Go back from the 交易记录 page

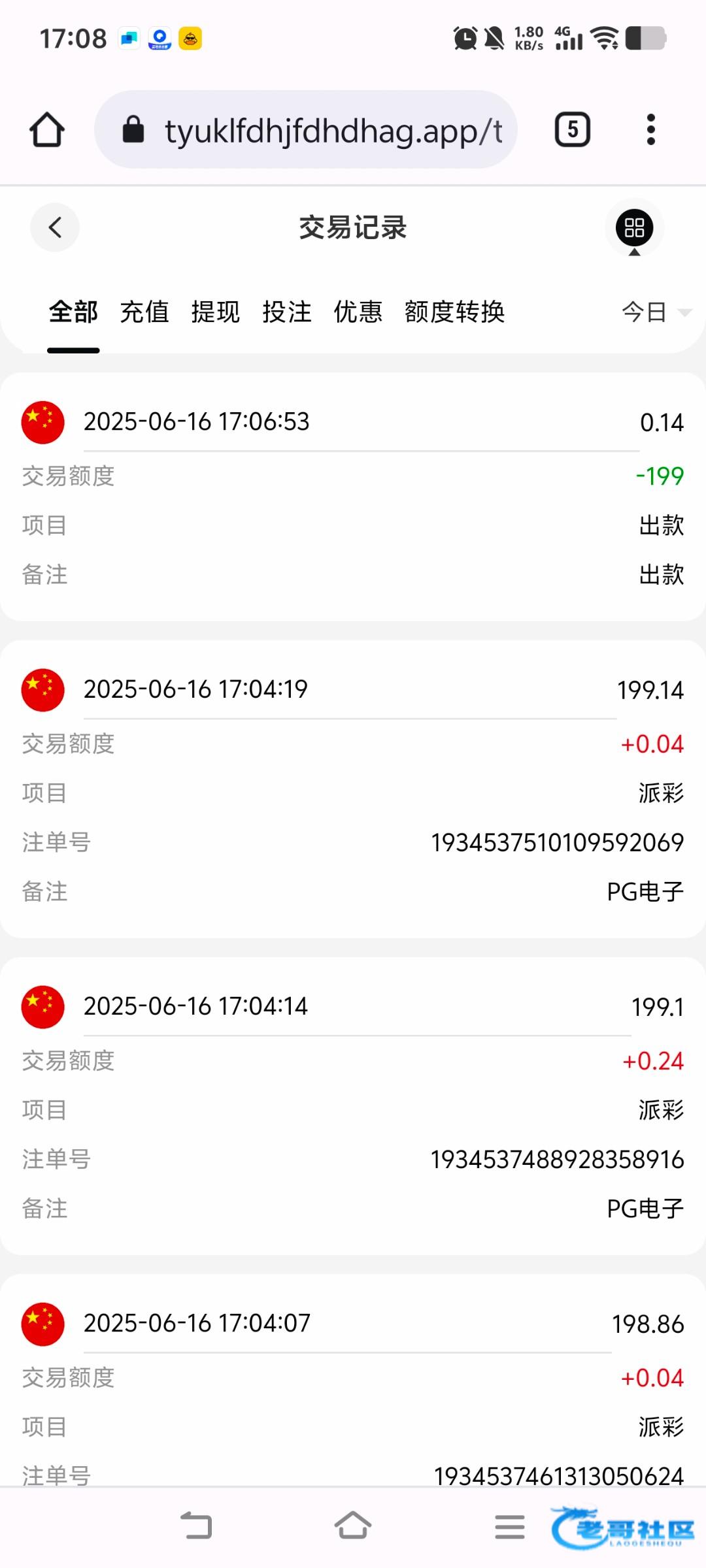point(55,227)
